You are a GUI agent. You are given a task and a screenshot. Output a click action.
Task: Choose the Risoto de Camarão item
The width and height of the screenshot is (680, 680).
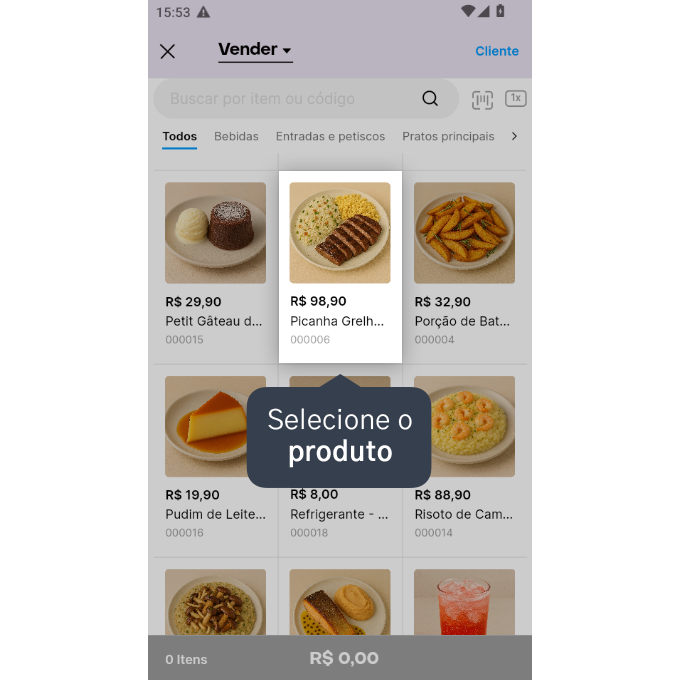464,455
